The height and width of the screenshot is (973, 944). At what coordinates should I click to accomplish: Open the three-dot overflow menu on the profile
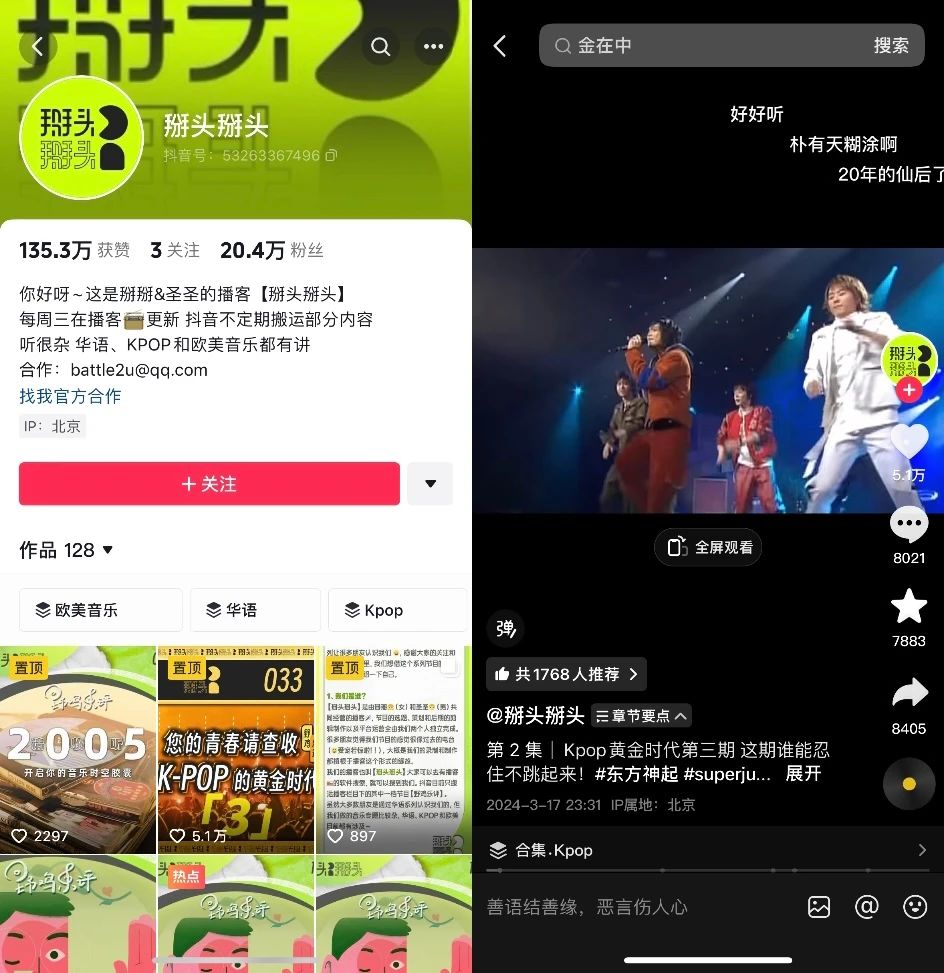(433, 47)
